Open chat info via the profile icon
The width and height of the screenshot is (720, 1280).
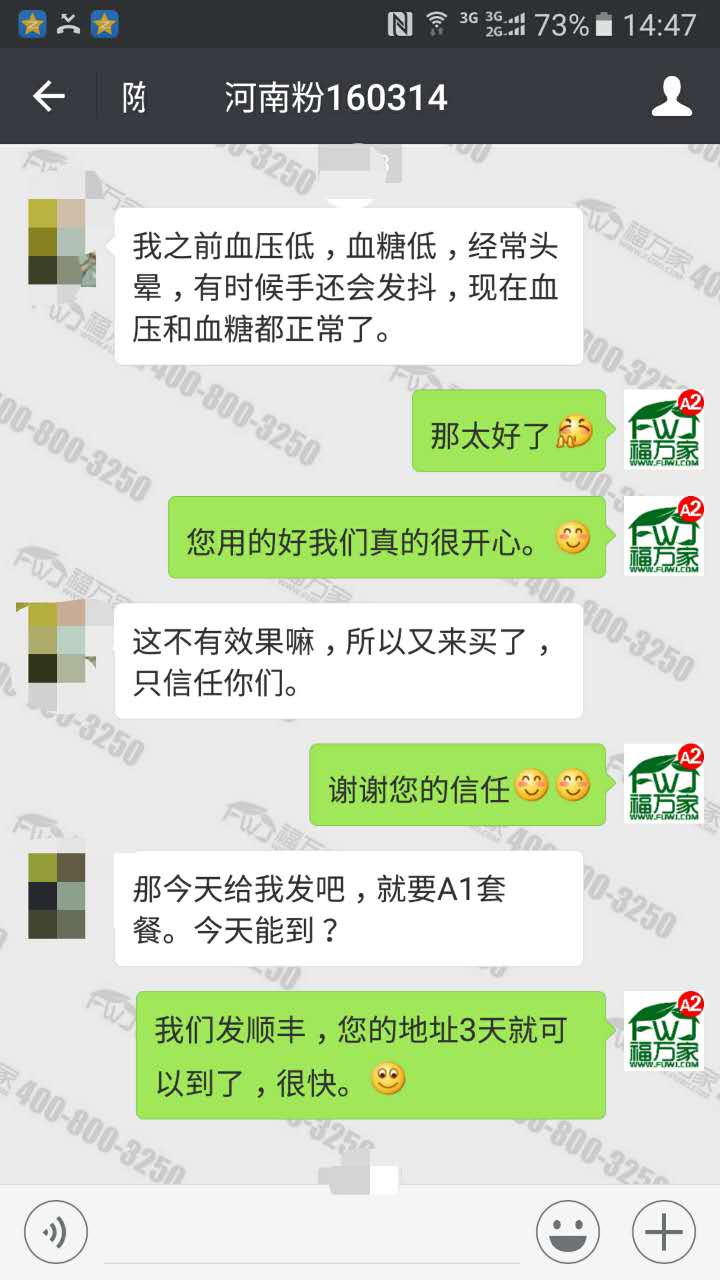[671, 97]
